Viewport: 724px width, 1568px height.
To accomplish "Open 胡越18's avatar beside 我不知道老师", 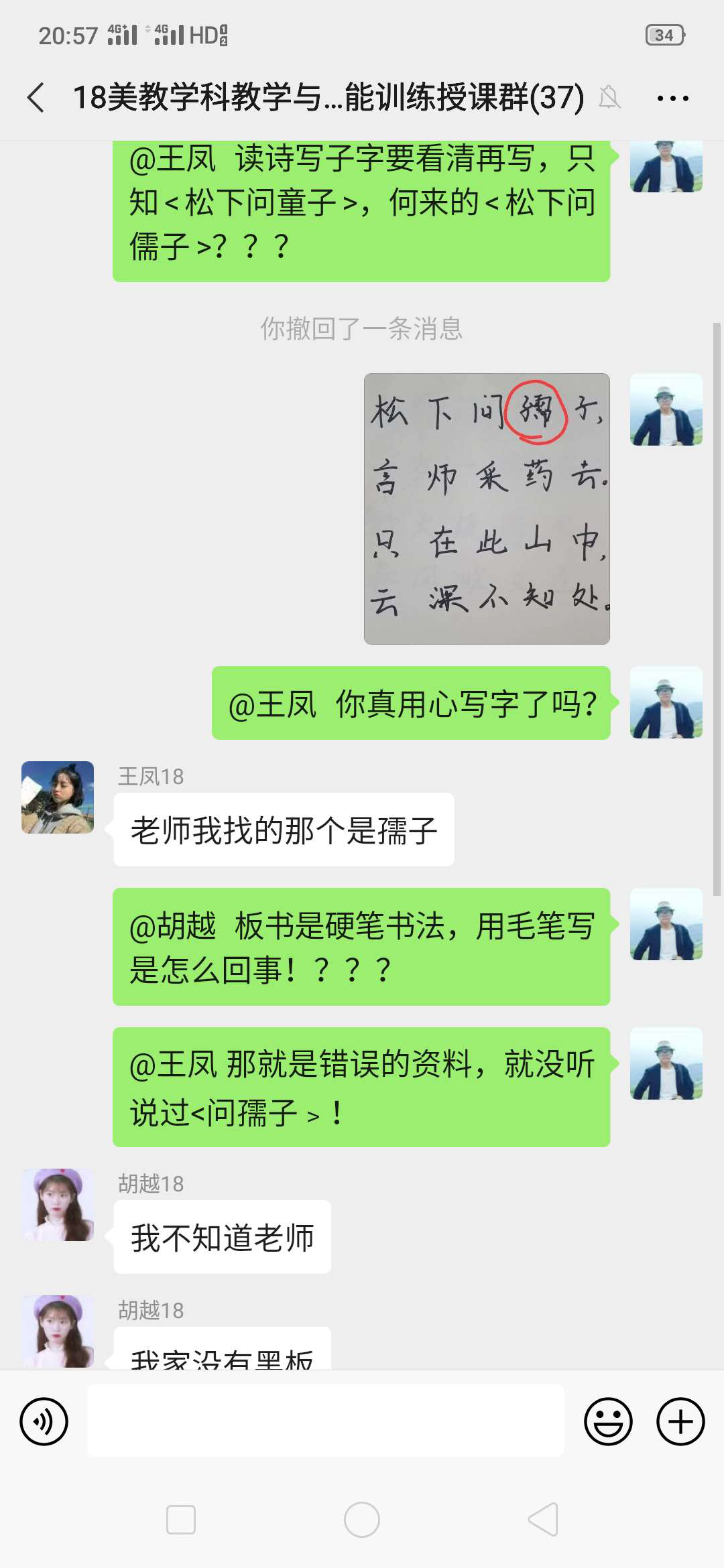I will pos(58,1205).
